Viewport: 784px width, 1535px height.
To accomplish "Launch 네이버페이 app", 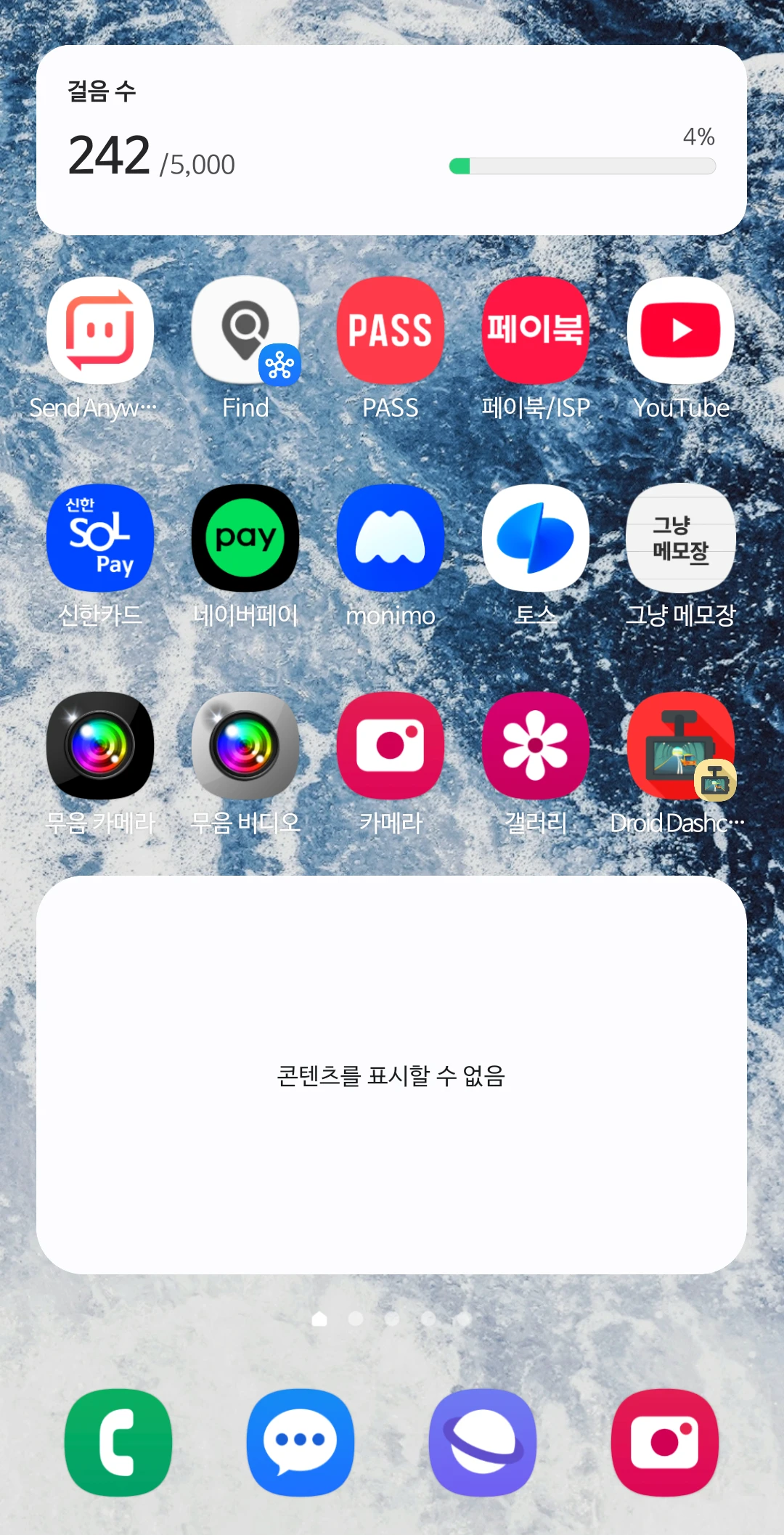I will pos(245,538).
